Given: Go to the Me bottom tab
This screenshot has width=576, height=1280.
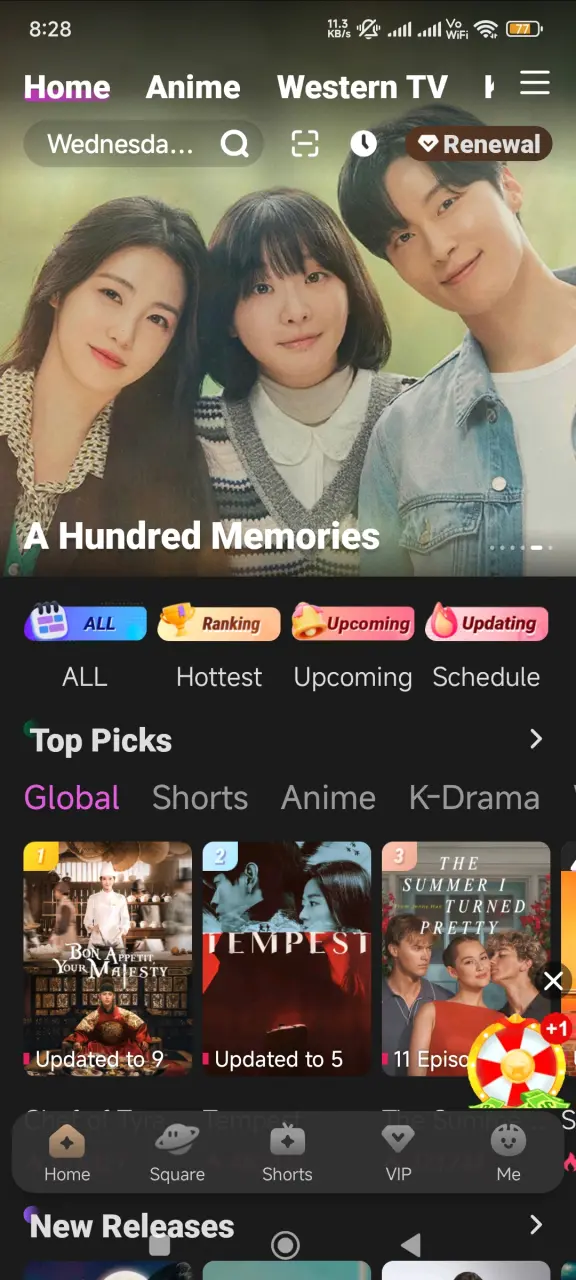Looking at the screenshot, I should (508, 1152).
